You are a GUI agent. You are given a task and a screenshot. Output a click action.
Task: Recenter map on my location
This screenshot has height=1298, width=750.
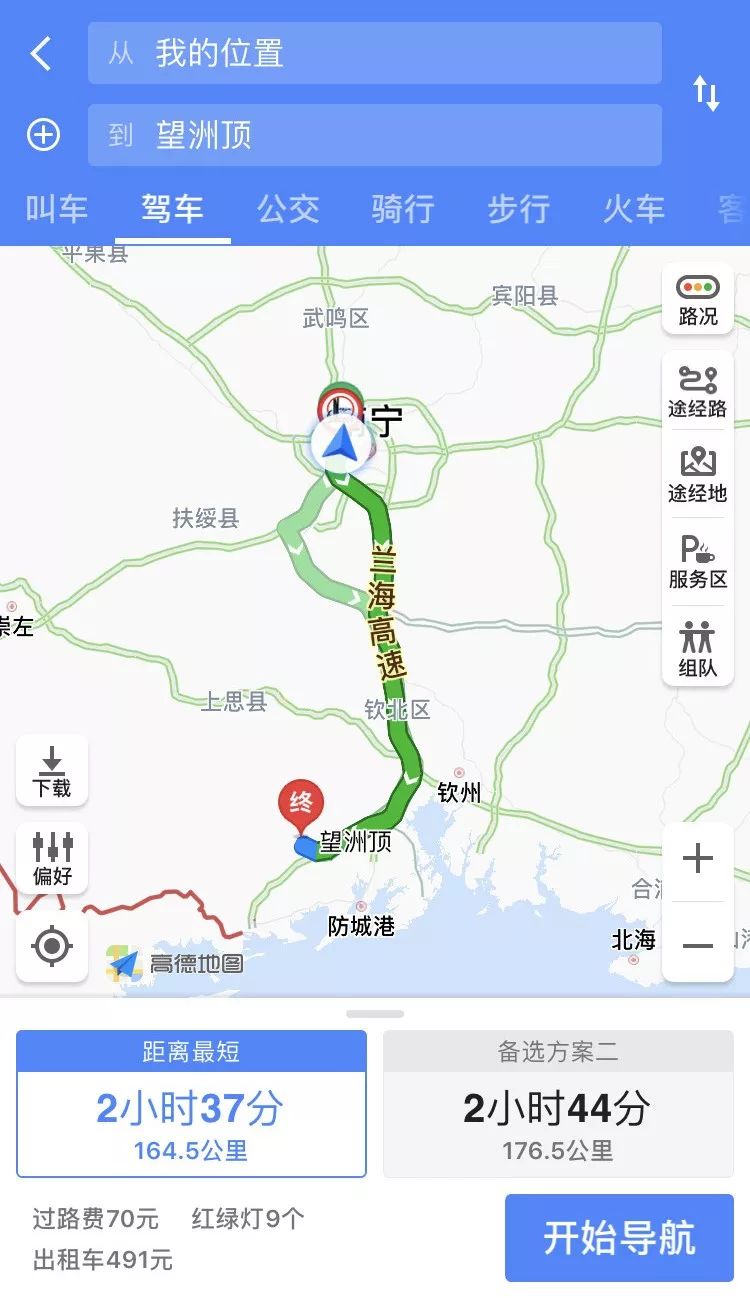click(x=52, y=946)
